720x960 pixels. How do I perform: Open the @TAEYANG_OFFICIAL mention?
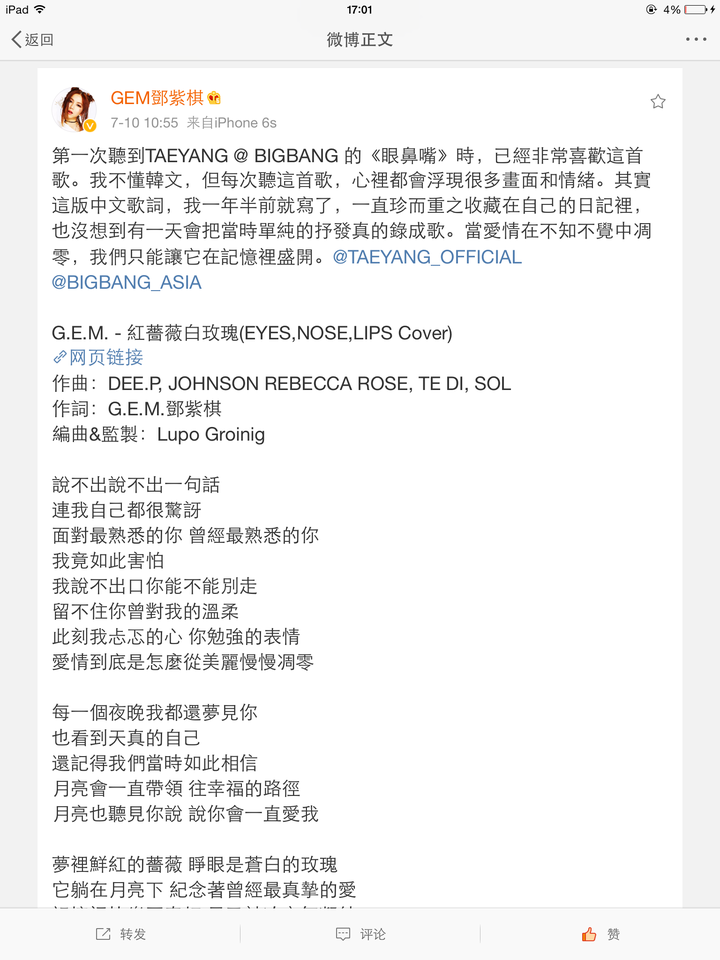point(427,257)
